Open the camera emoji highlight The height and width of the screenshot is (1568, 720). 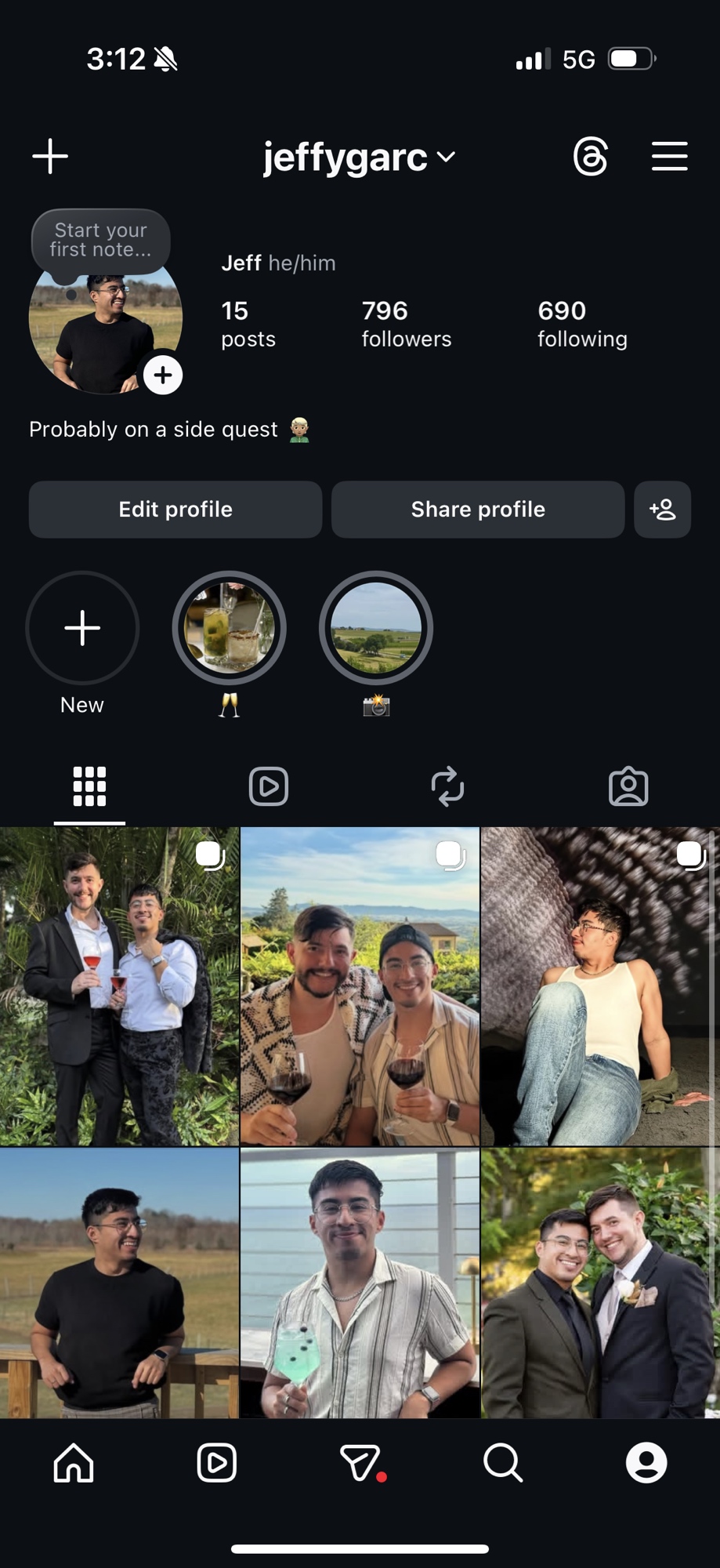point(376,628)
